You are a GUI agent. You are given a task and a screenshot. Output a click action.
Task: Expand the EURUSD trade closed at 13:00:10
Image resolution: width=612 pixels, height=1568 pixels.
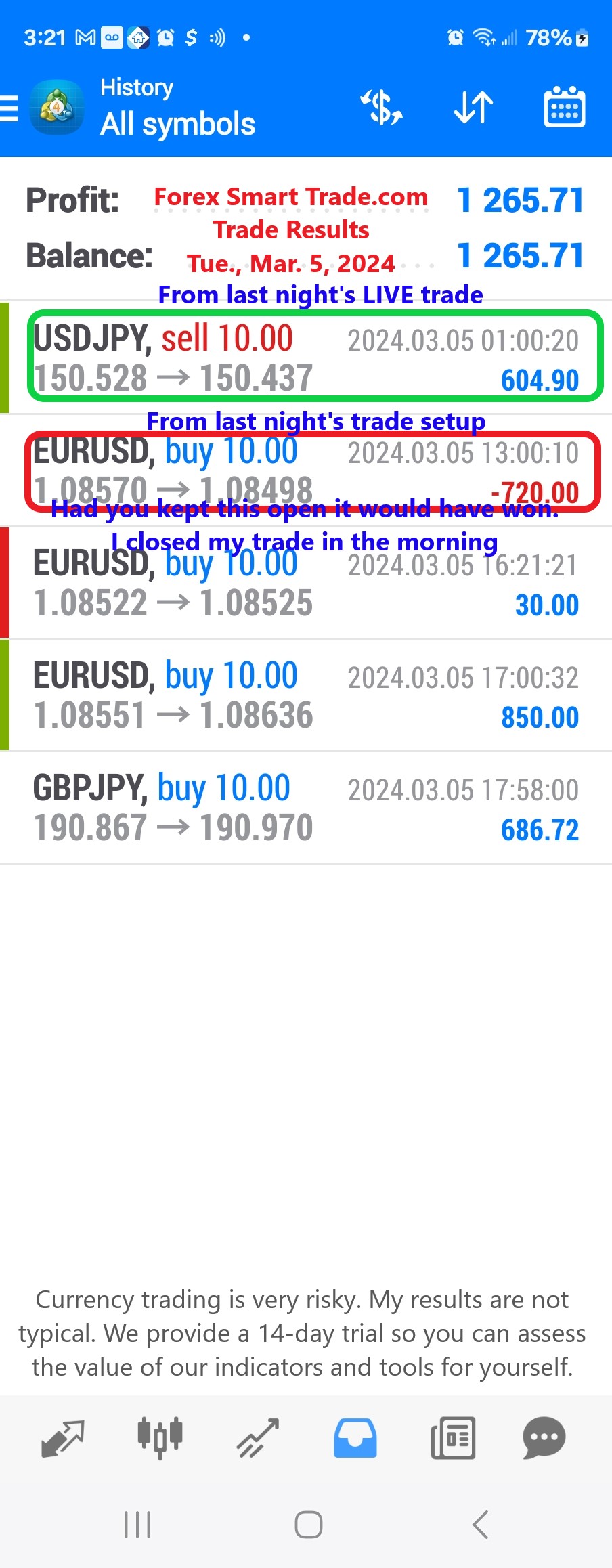coord(306,471)
